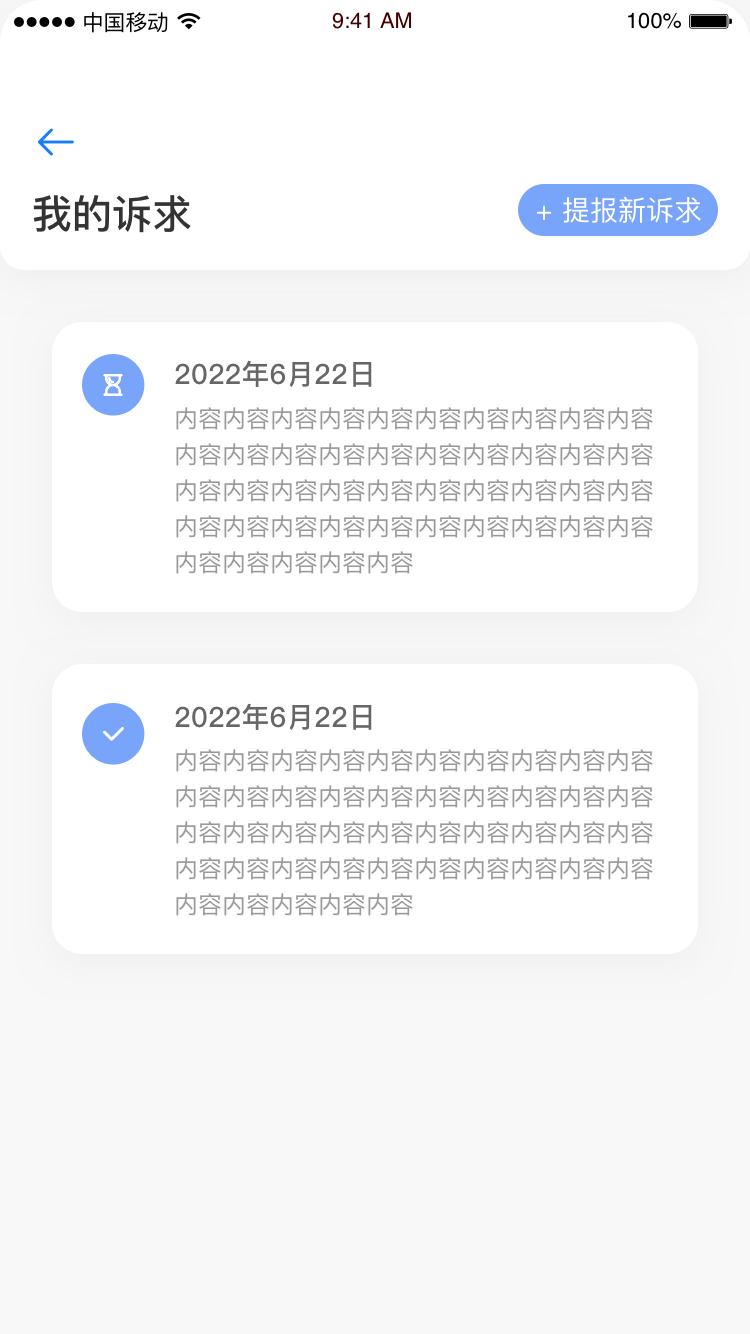The width and height of the screenshot is (750, 1334).
Task: Tap the content text of the pending complaint
Action: point(413,490)
